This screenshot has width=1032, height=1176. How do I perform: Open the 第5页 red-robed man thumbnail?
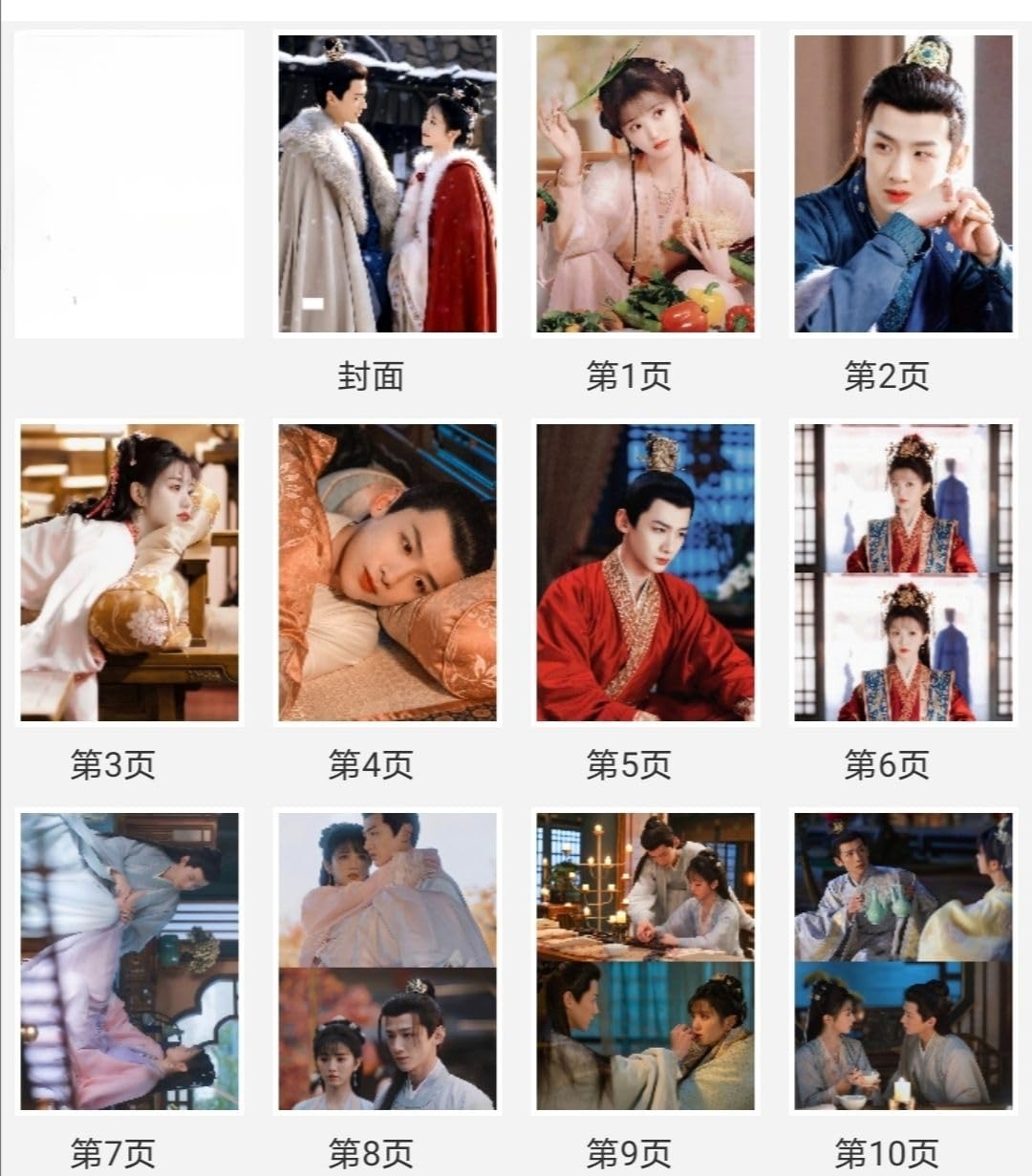(646, 573)
